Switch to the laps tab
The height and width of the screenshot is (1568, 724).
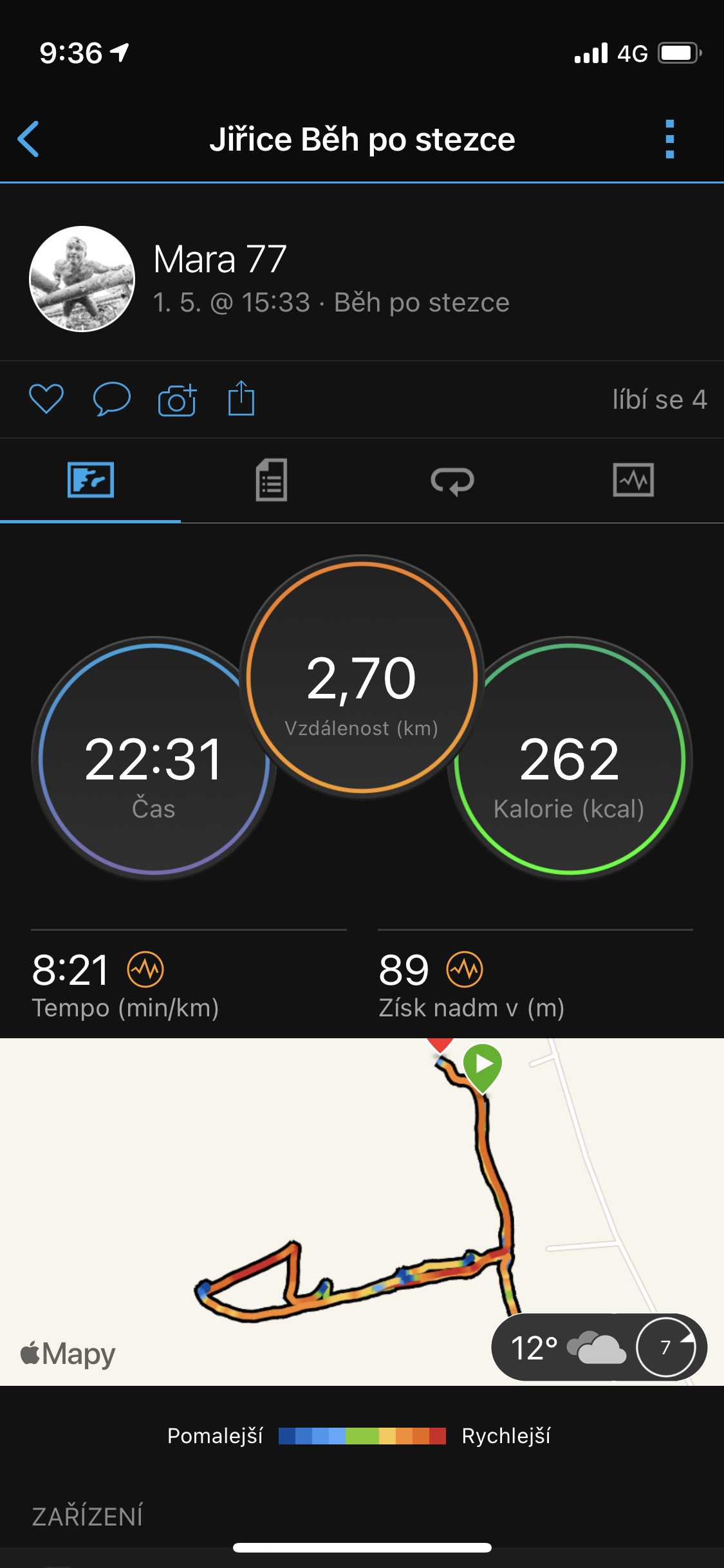point(452,481)
